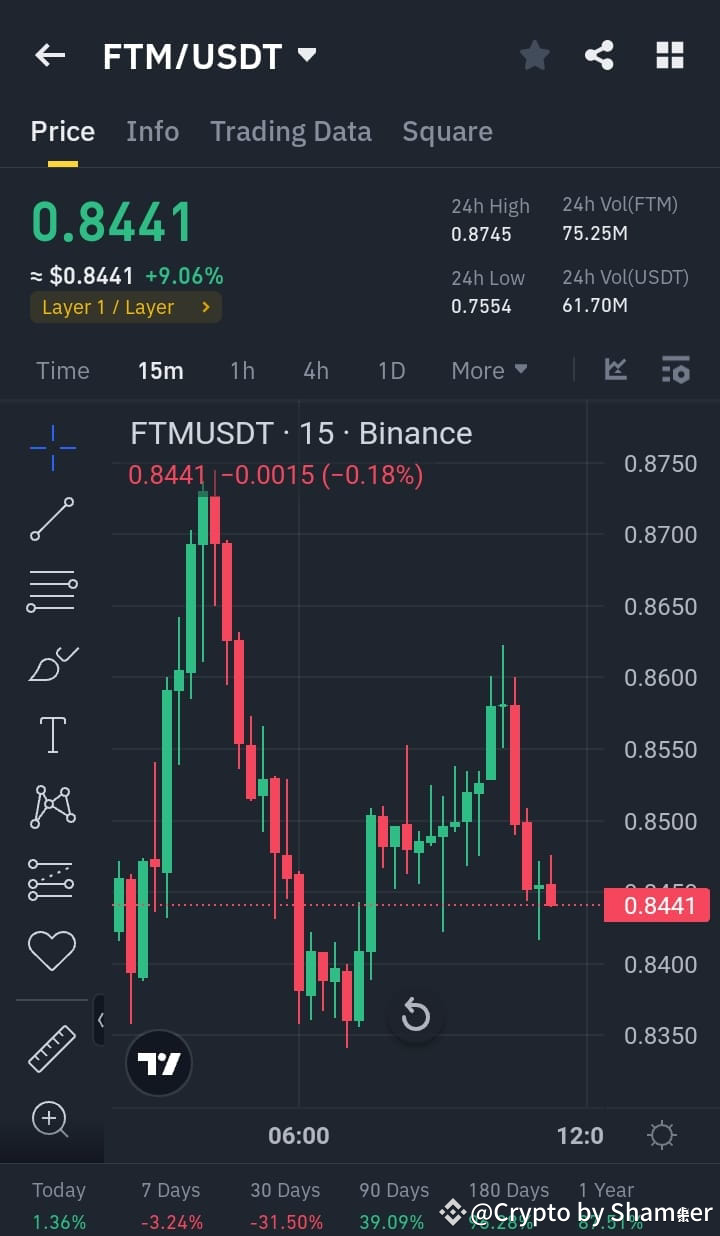
Task: Open chart style line icon
Action: pyautogui.click(x=616, y=369)
